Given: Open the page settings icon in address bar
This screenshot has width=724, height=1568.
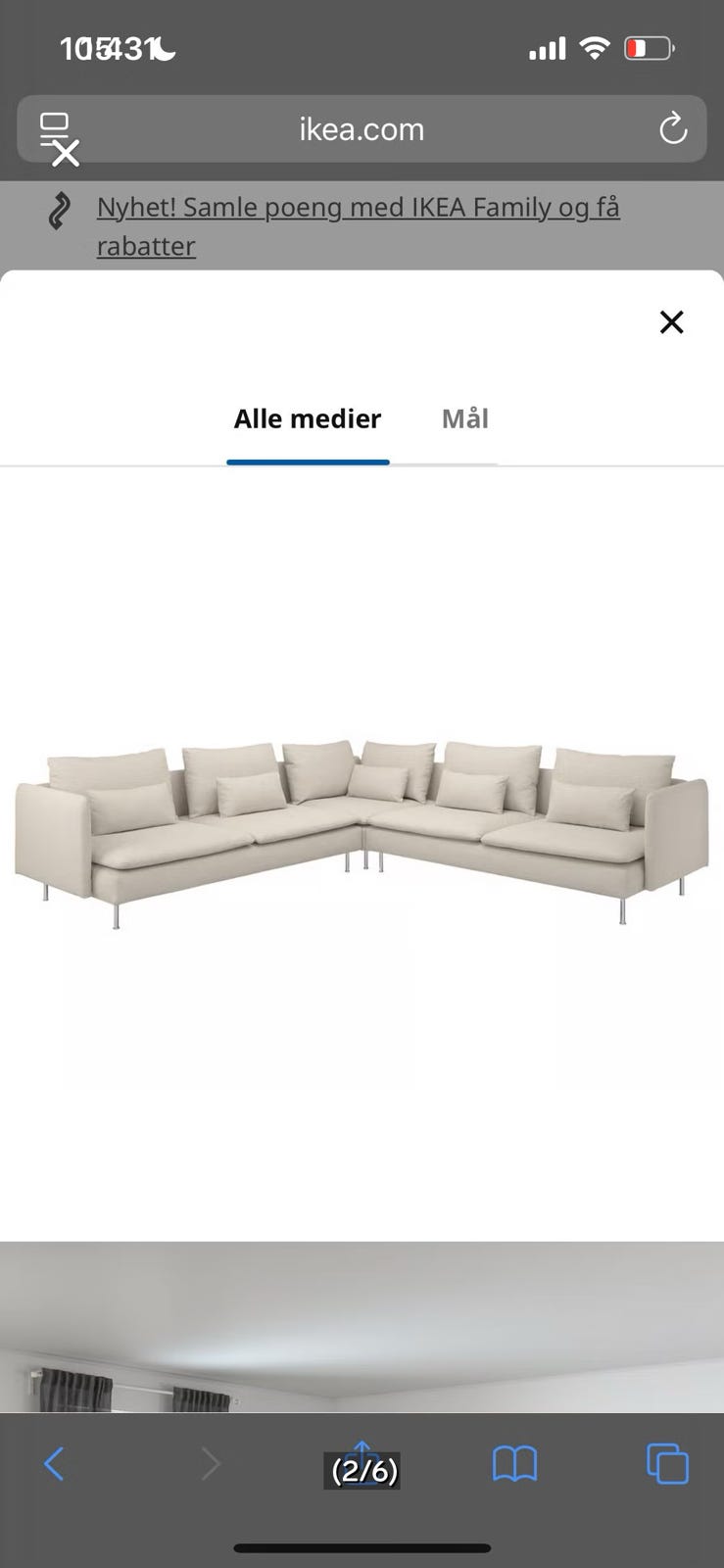Looking at the screenshot, I should pyautogui.click(x=59, y=137).
